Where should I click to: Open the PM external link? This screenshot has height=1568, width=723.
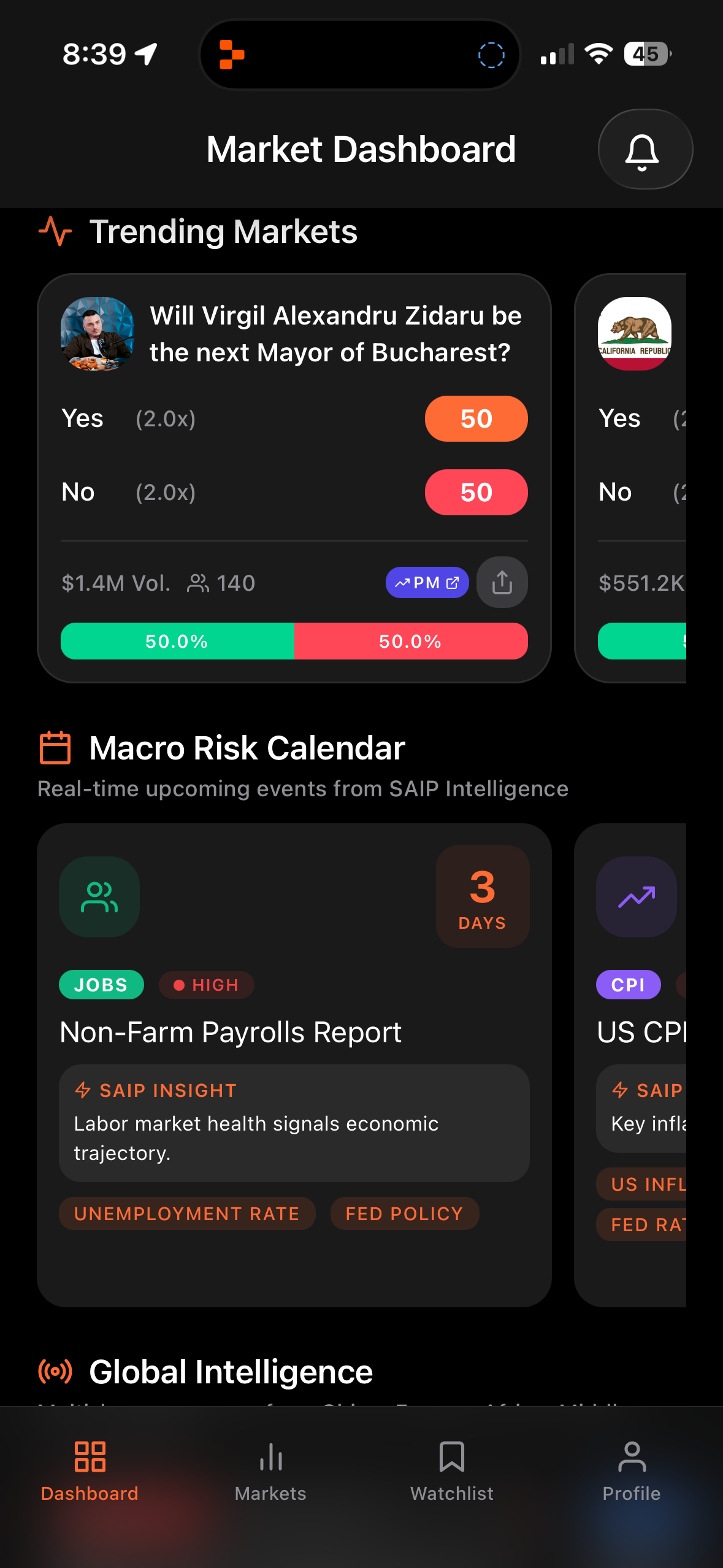427,582
